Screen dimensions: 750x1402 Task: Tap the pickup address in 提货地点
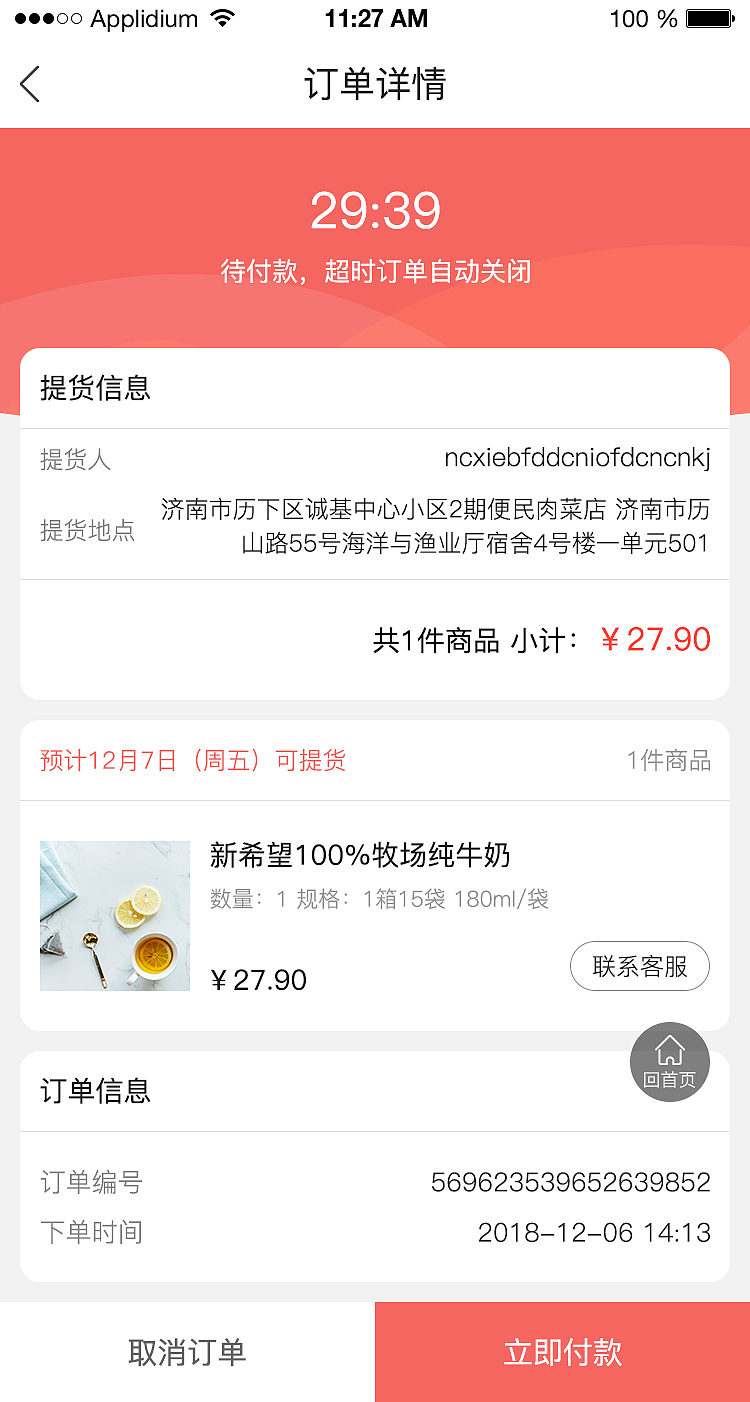[x=440, y=530]
